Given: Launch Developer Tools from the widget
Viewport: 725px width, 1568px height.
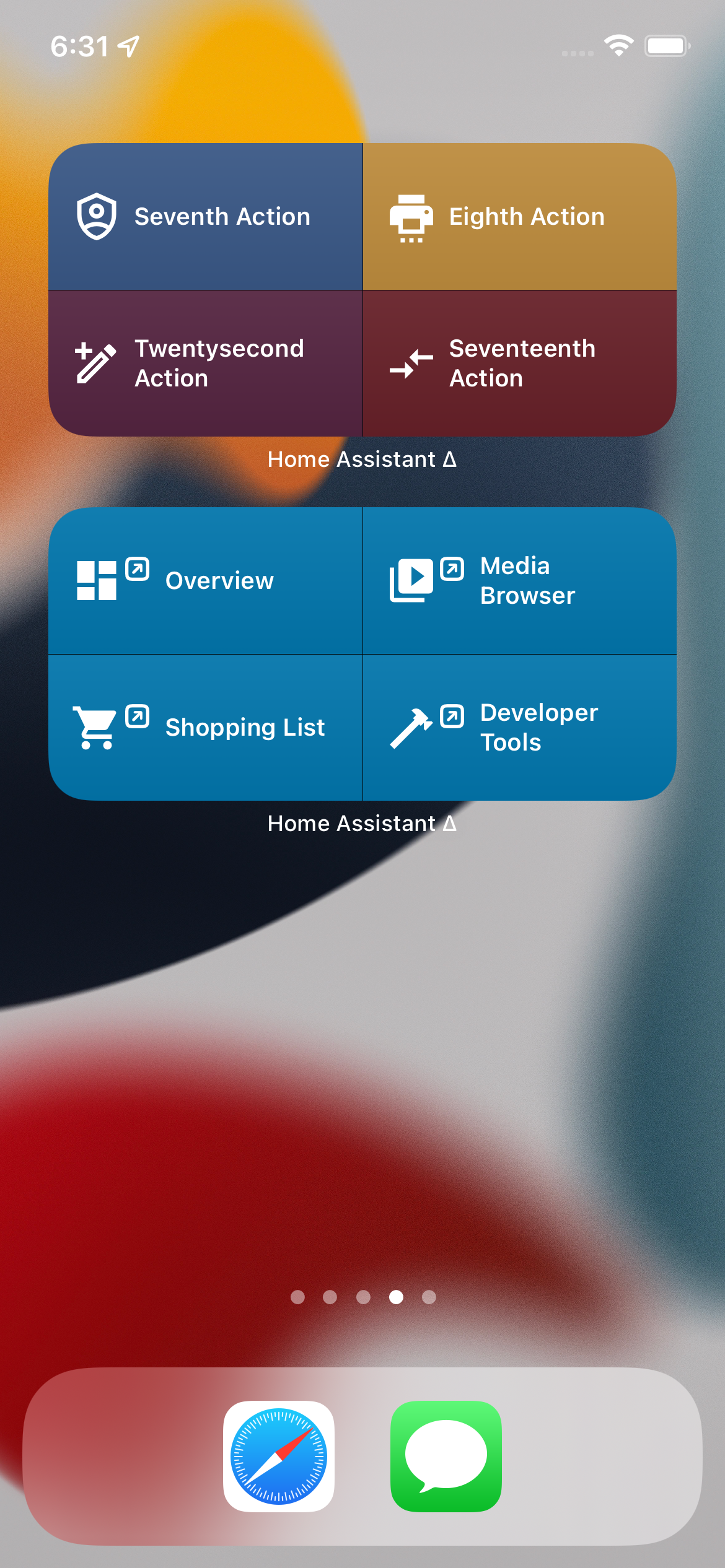Looking at the screenshot, I should 519,727.
